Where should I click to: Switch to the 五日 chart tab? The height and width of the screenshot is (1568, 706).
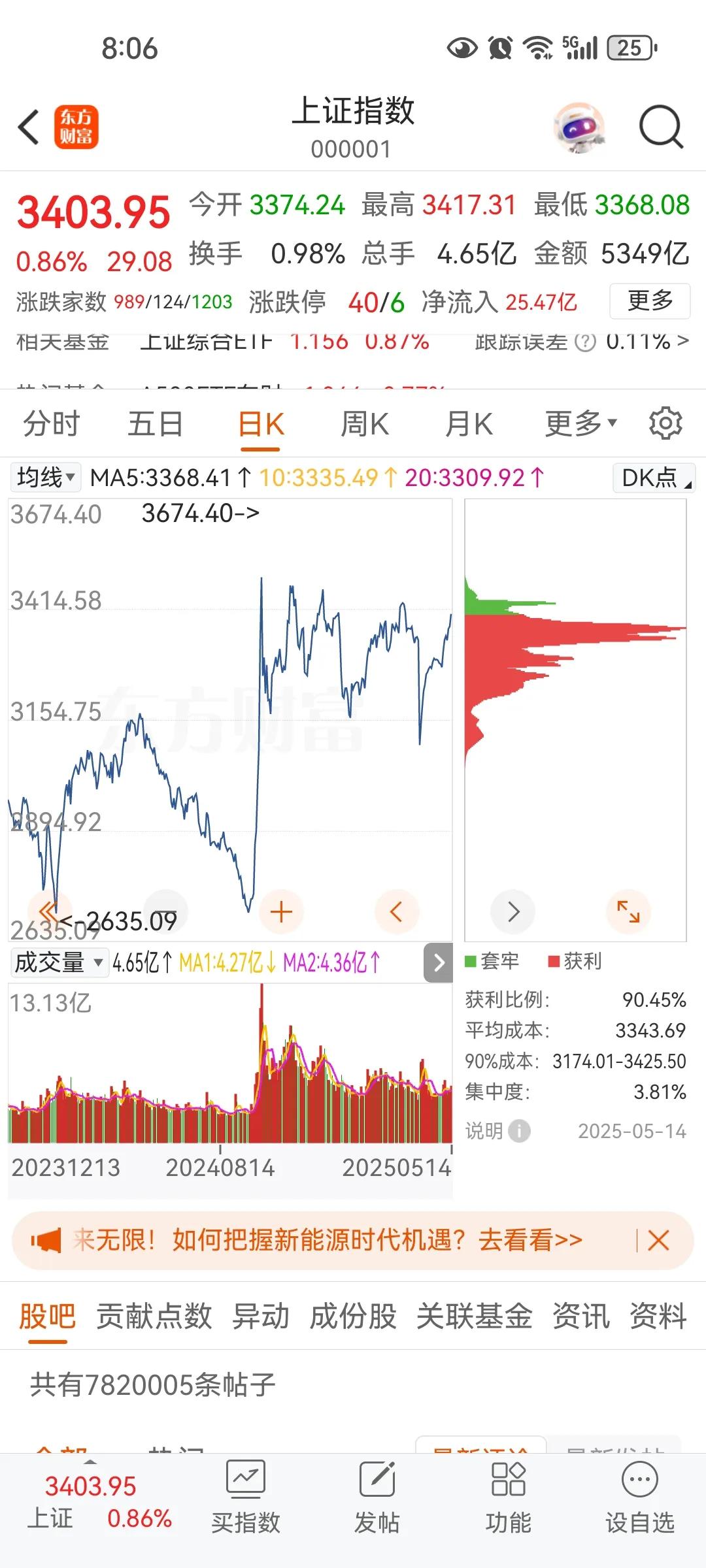pos(155,424)
